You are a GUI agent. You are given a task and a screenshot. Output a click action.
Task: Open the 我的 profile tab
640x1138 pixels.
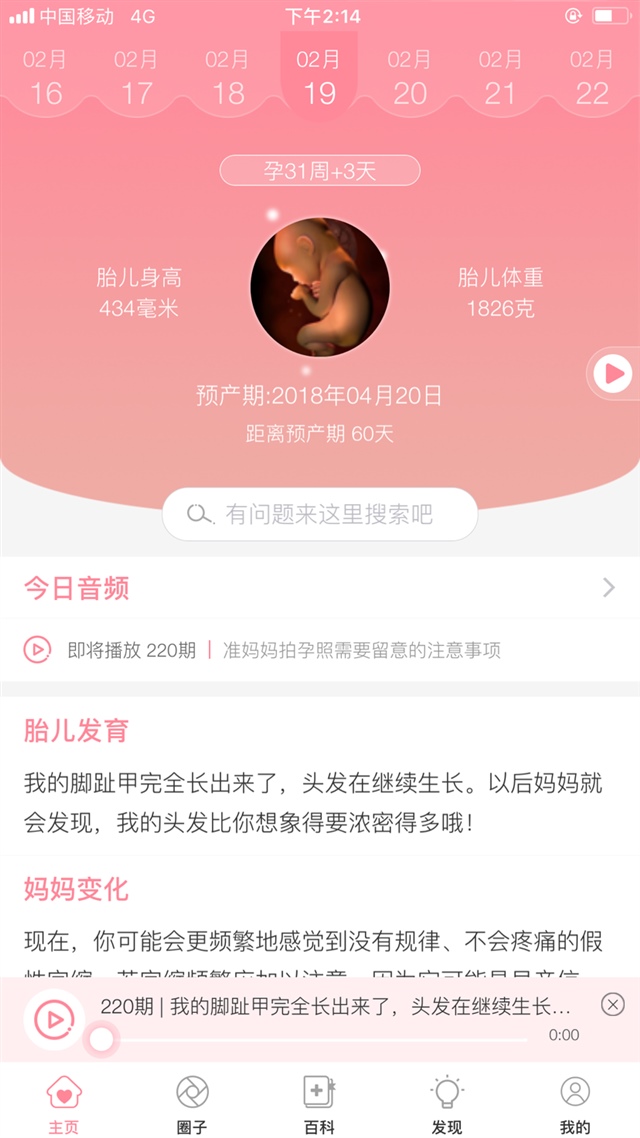[575, 1104]
